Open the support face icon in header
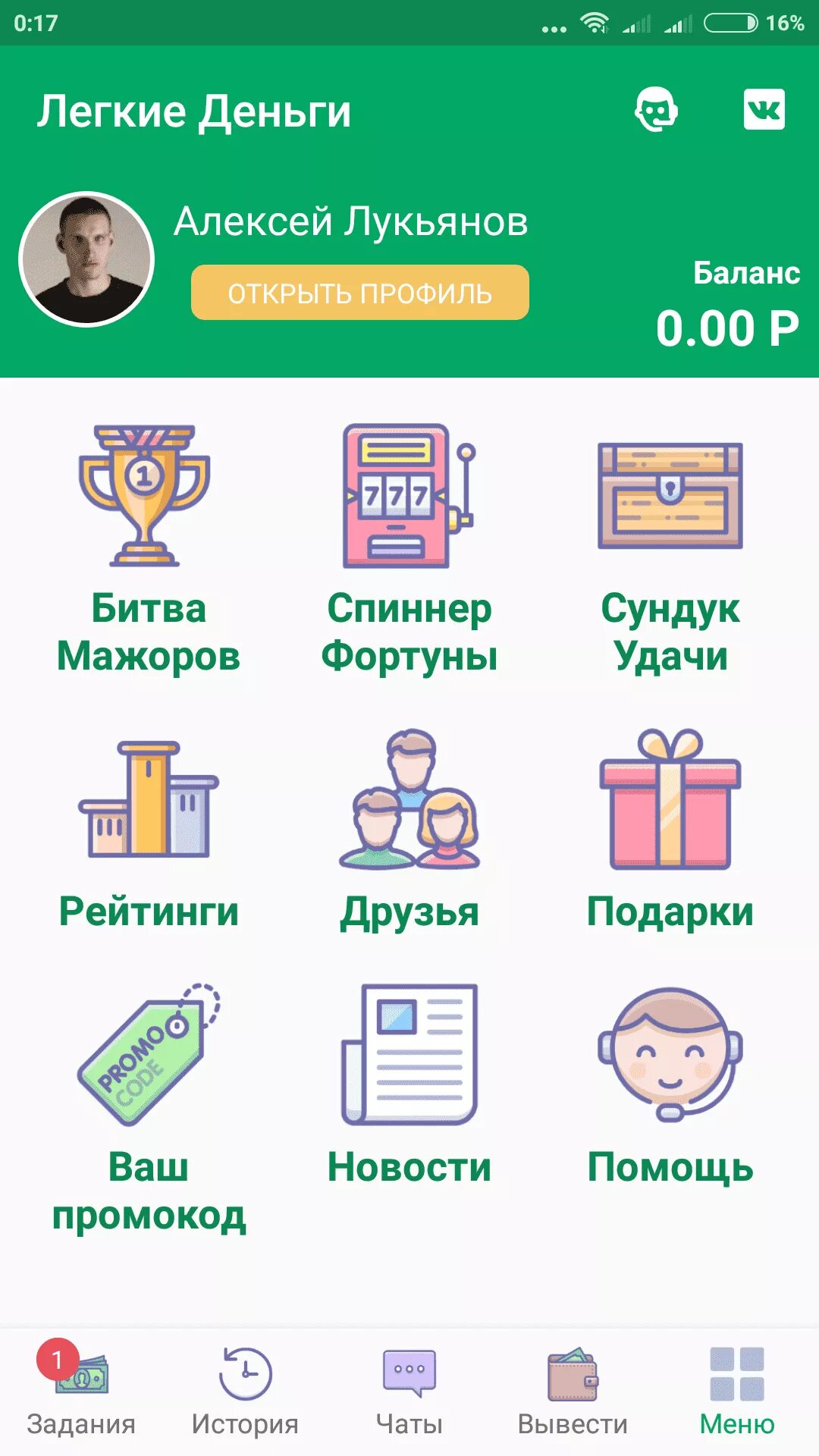This screenshot has height=1456, width=819. [x=656, y=110]
